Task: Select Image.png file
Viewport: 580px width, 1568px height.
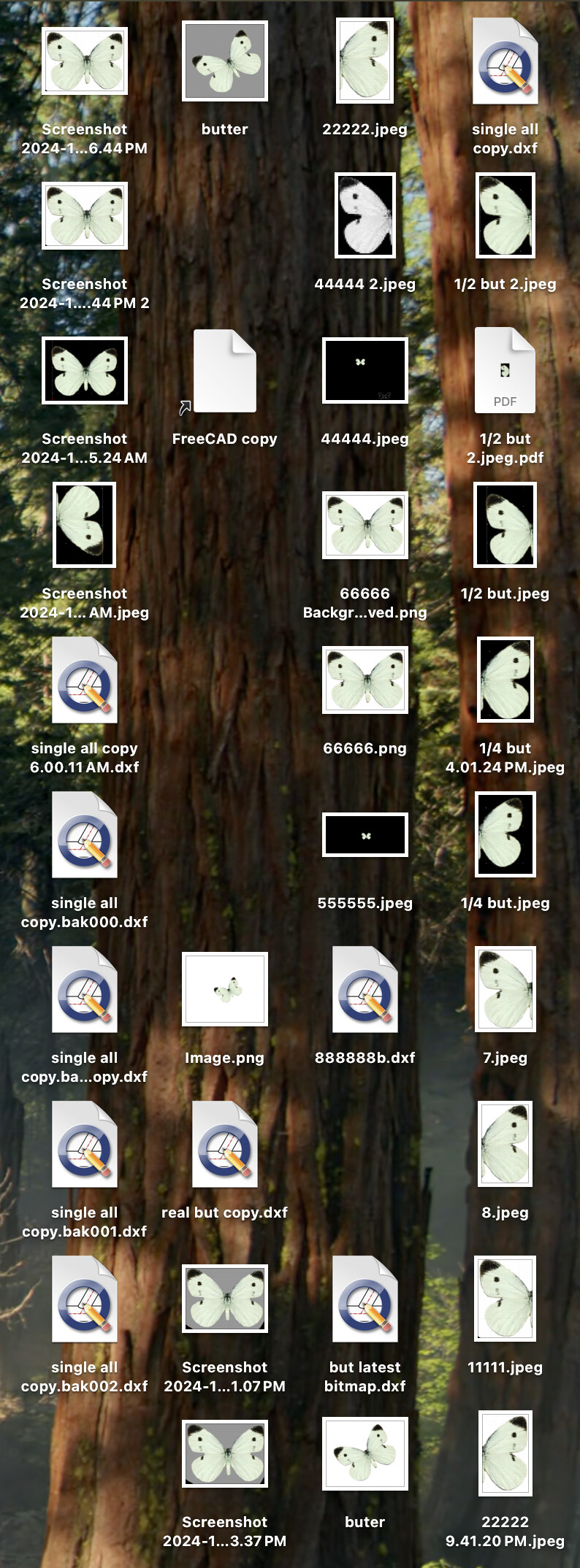Action: click(224, 990)
